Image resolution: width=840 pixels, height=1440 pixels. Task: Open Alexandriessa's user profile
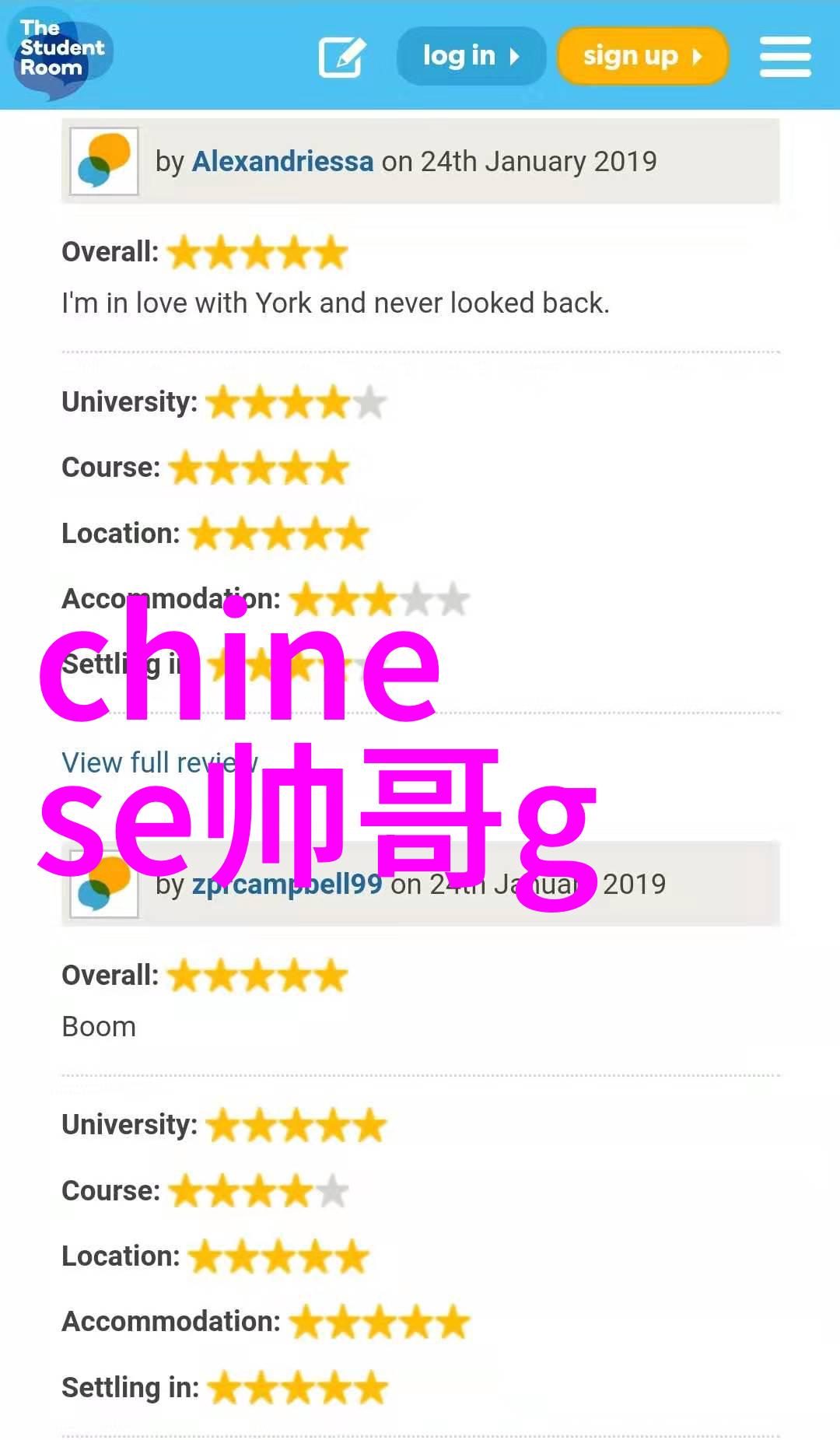pos(282,162)
